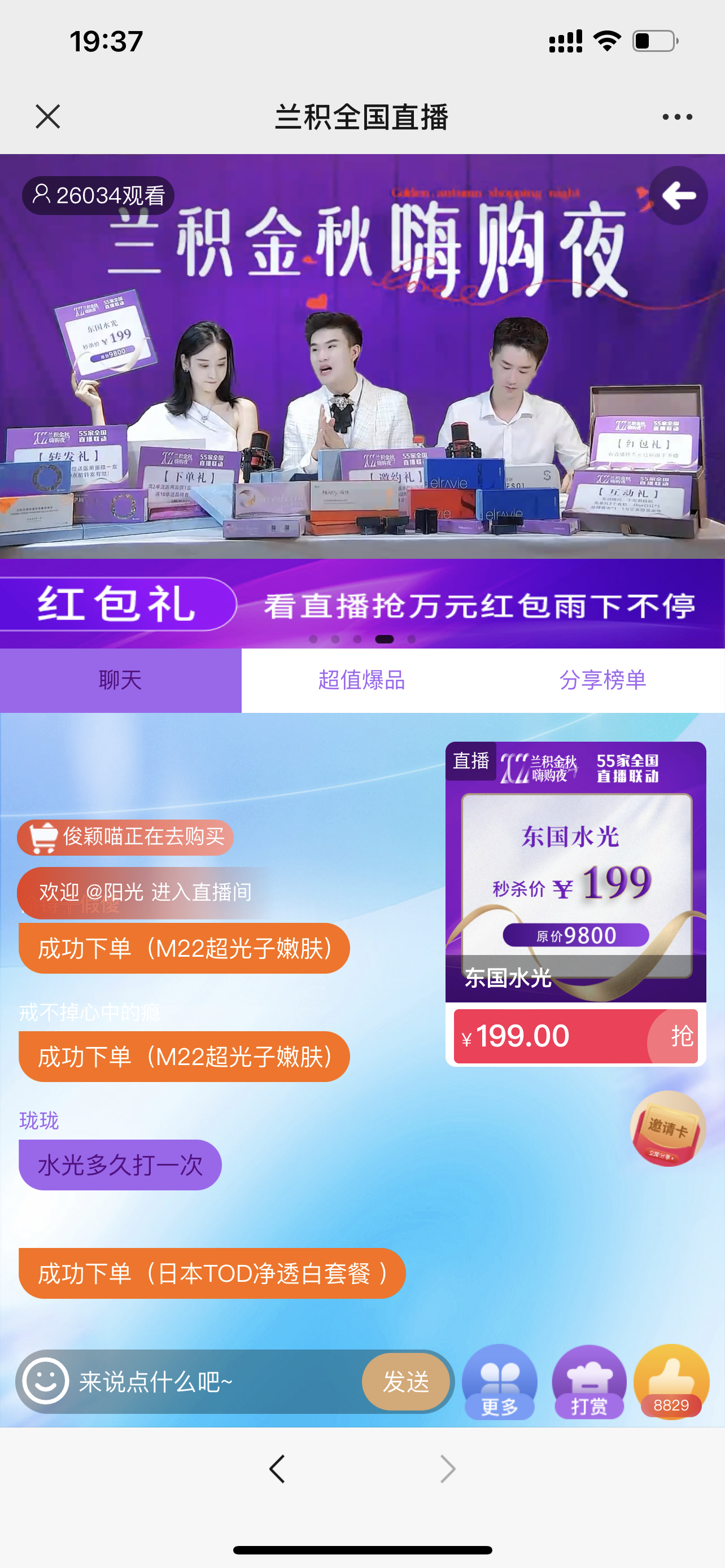725x1568 pixels.
Task: Tap the 俊颖喵正在去购买 notice
Action: pos(125,837)
